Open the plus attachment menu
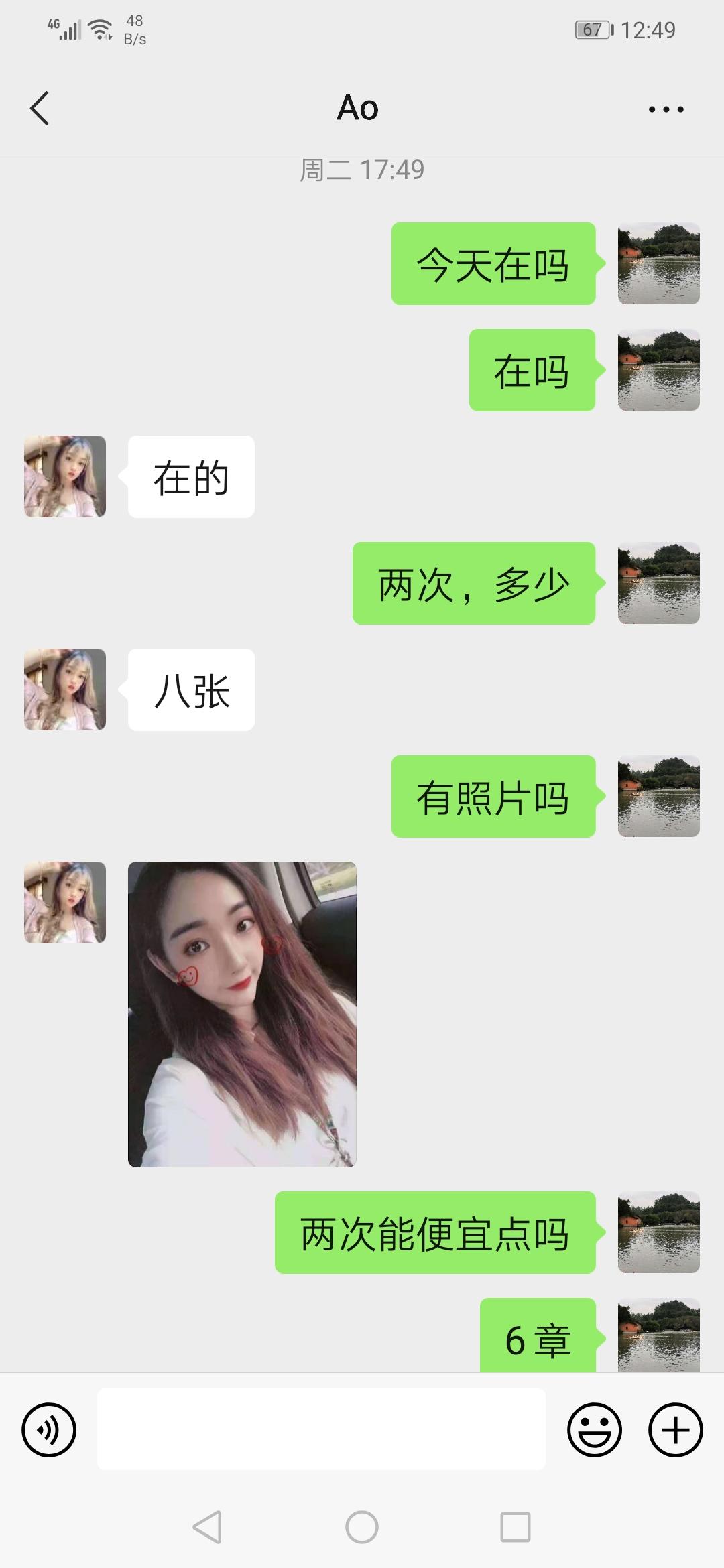This screenshot has width=724, height=1568. pos(675,1429)
